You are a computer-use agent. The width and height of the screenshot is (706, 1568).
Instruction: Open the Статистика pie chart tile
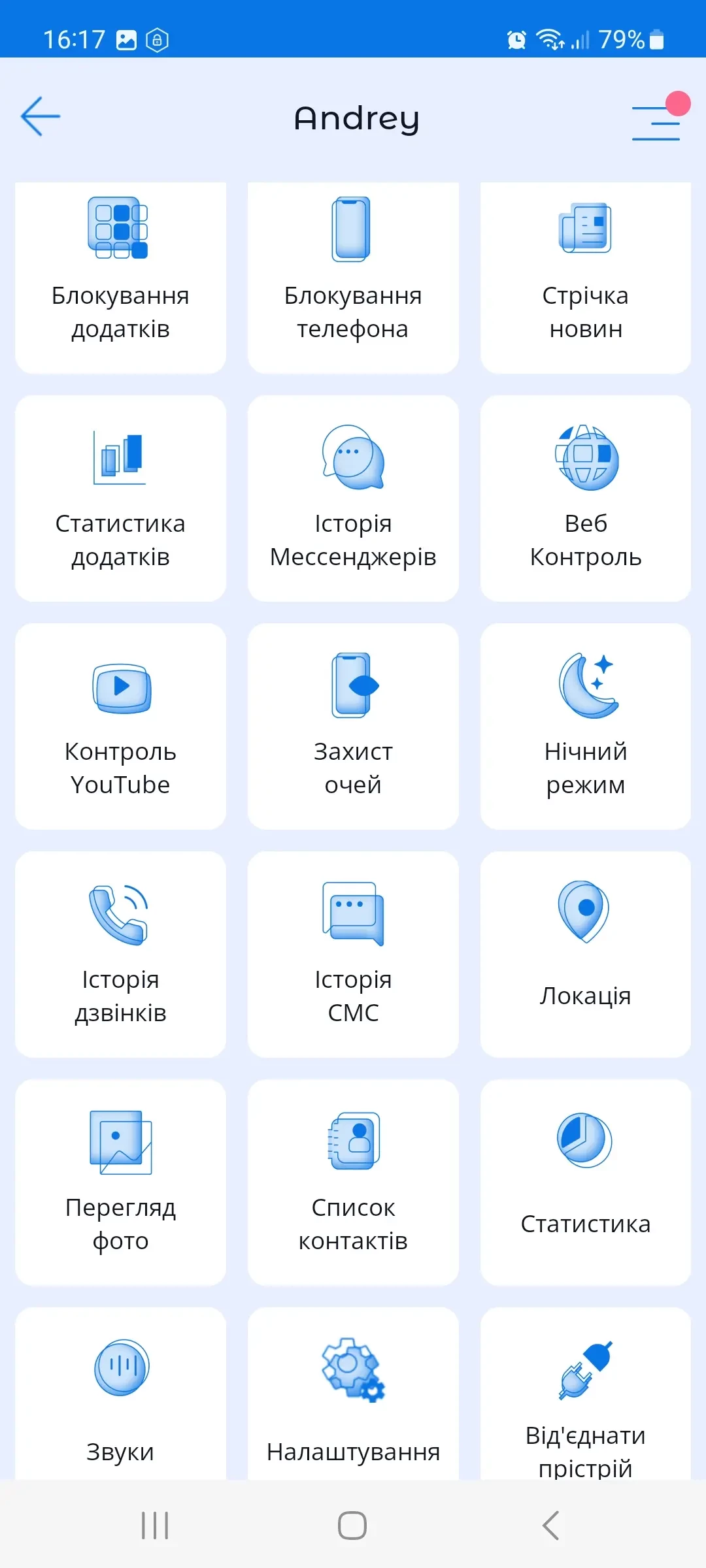(585, 1182)
